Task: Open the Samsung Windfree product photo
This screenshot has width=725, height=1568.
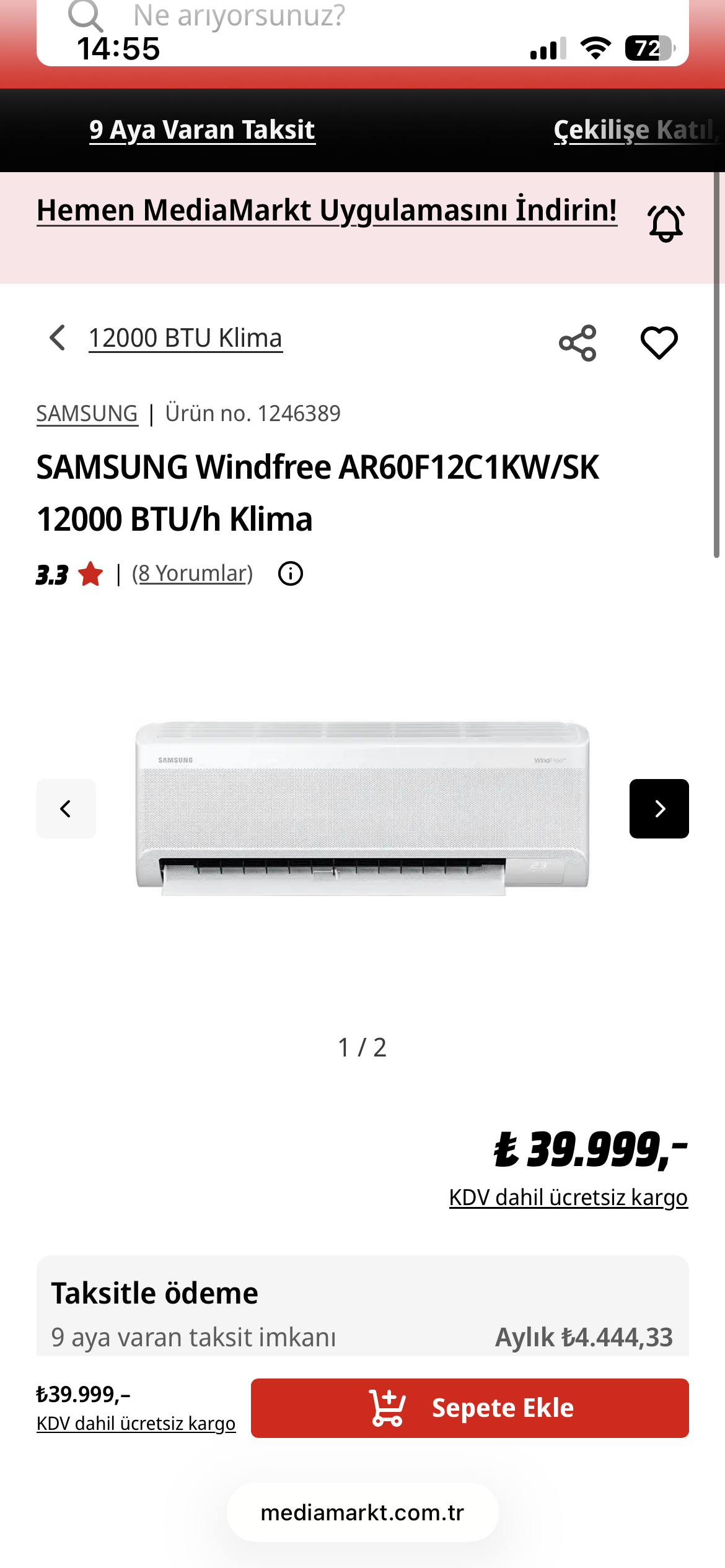Action: [362, 808]
